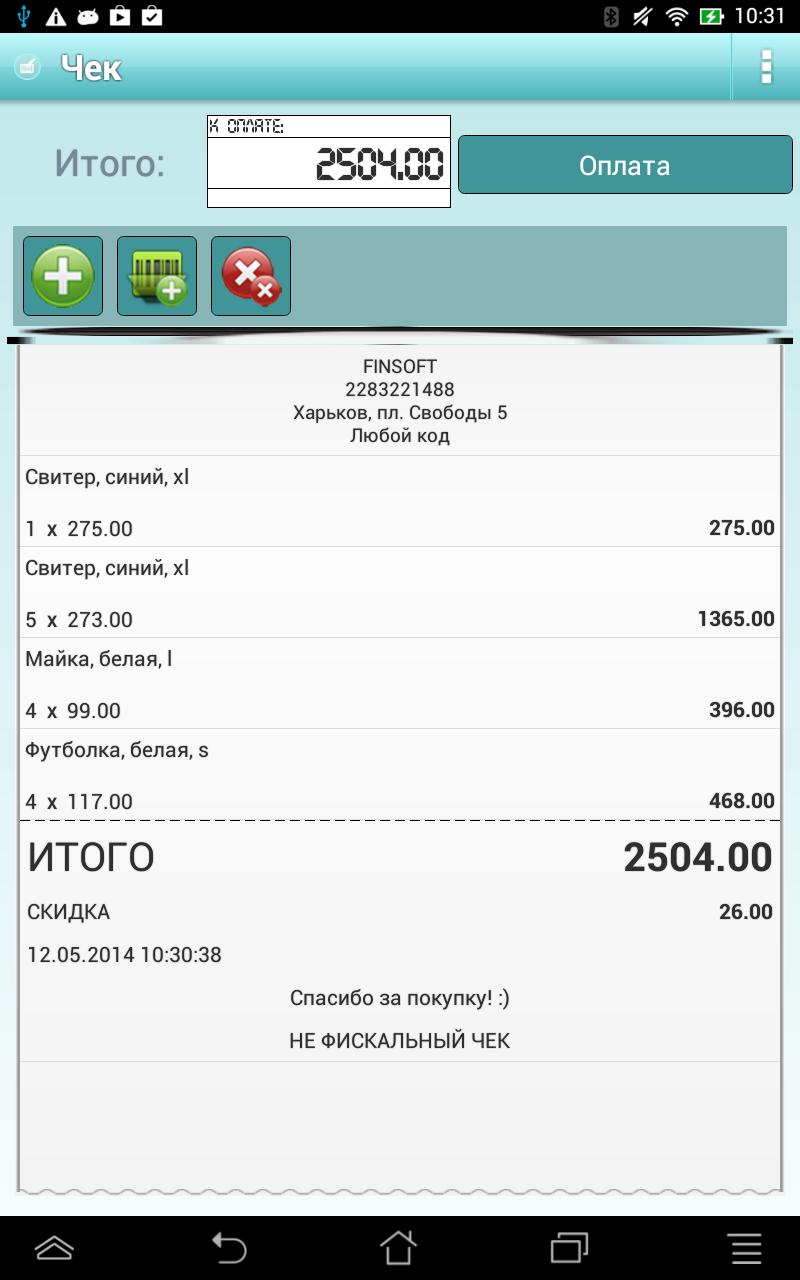Viewport: 800px width, 1280px height.
Task: Add a new item with green plus
Action: (63, 276)
